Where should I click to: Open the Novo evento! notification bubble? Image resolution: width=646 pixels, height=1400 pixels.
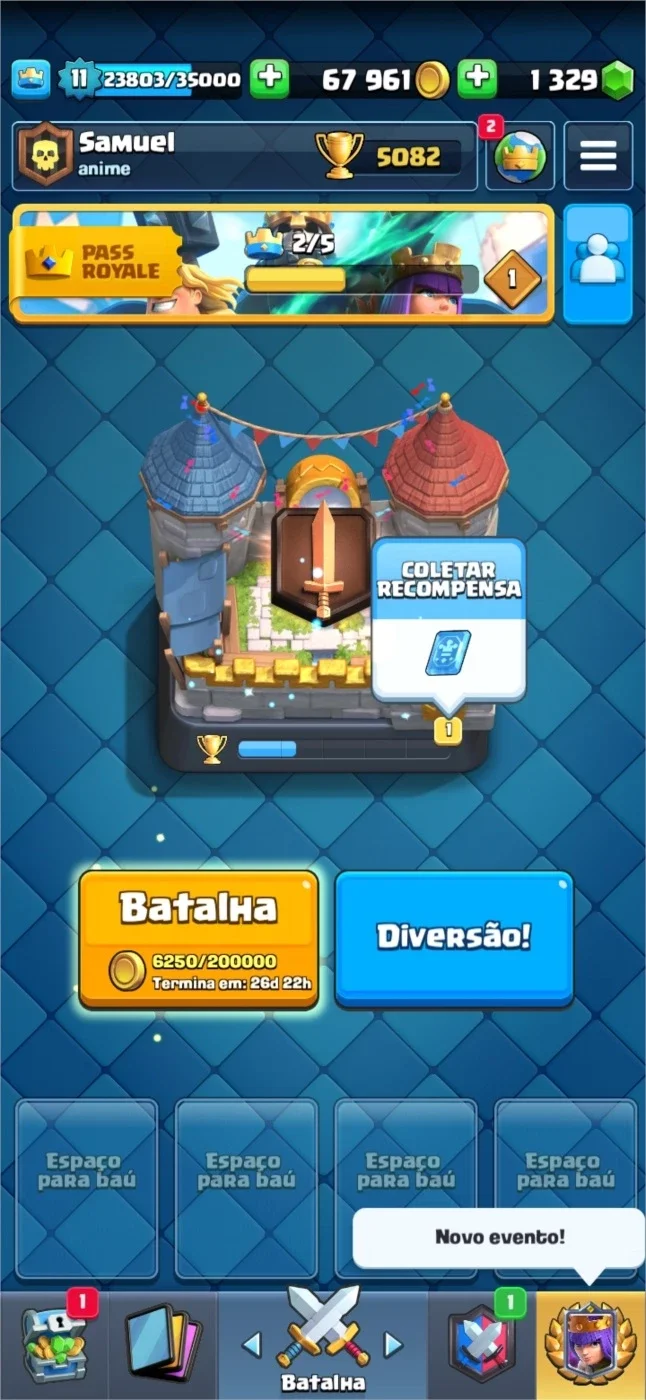click(499, 1238)
